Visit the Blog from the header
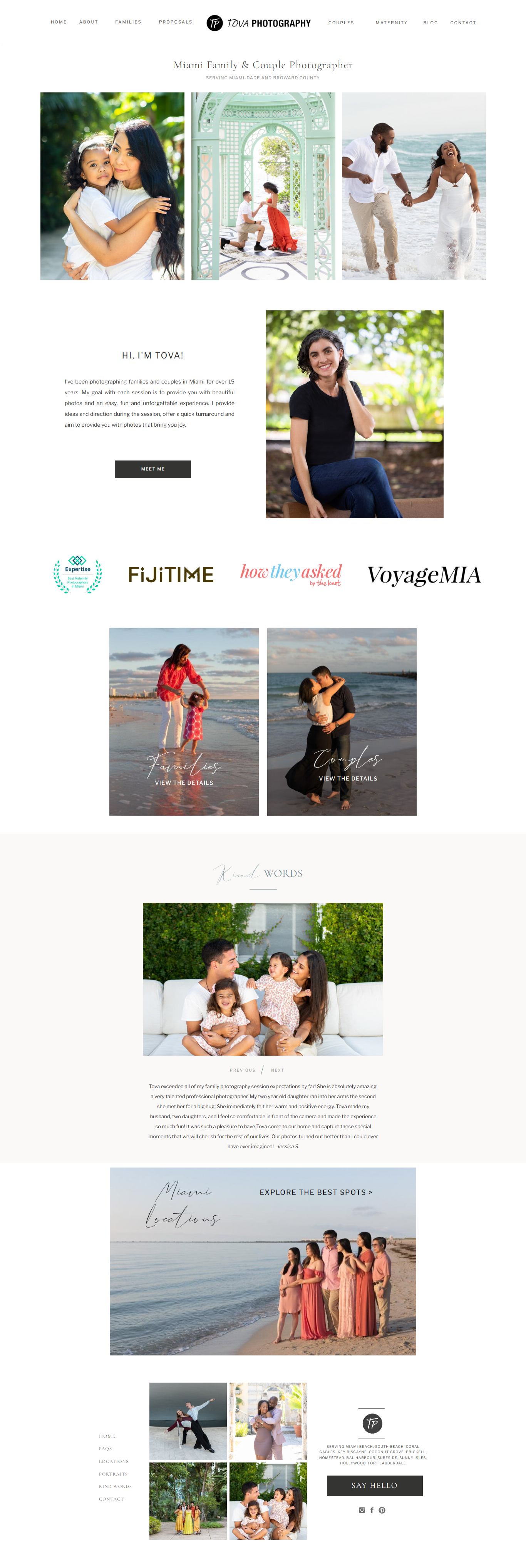The image size is (526, 1568). point(431,22)
